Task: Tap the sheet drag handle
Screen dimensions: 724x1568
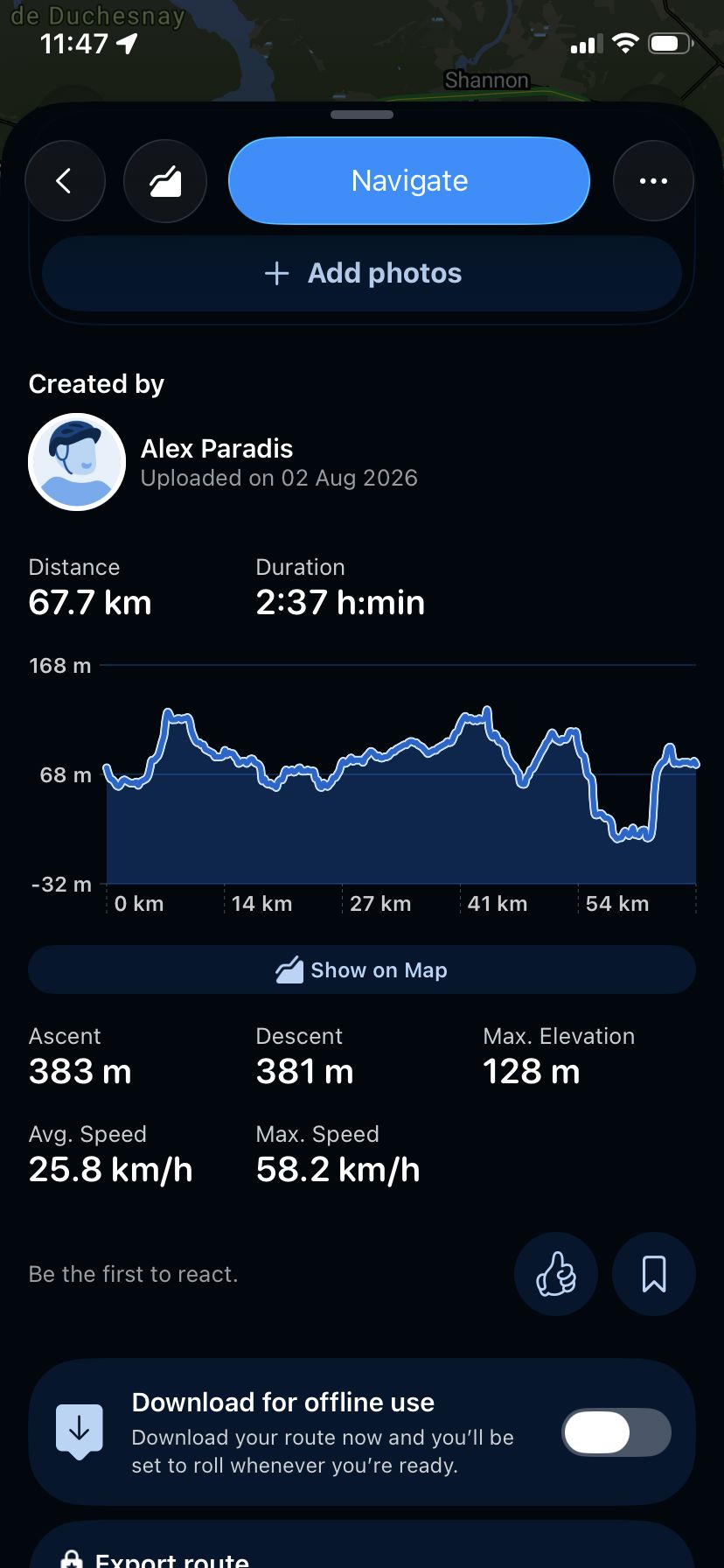Action: point(362,115)
